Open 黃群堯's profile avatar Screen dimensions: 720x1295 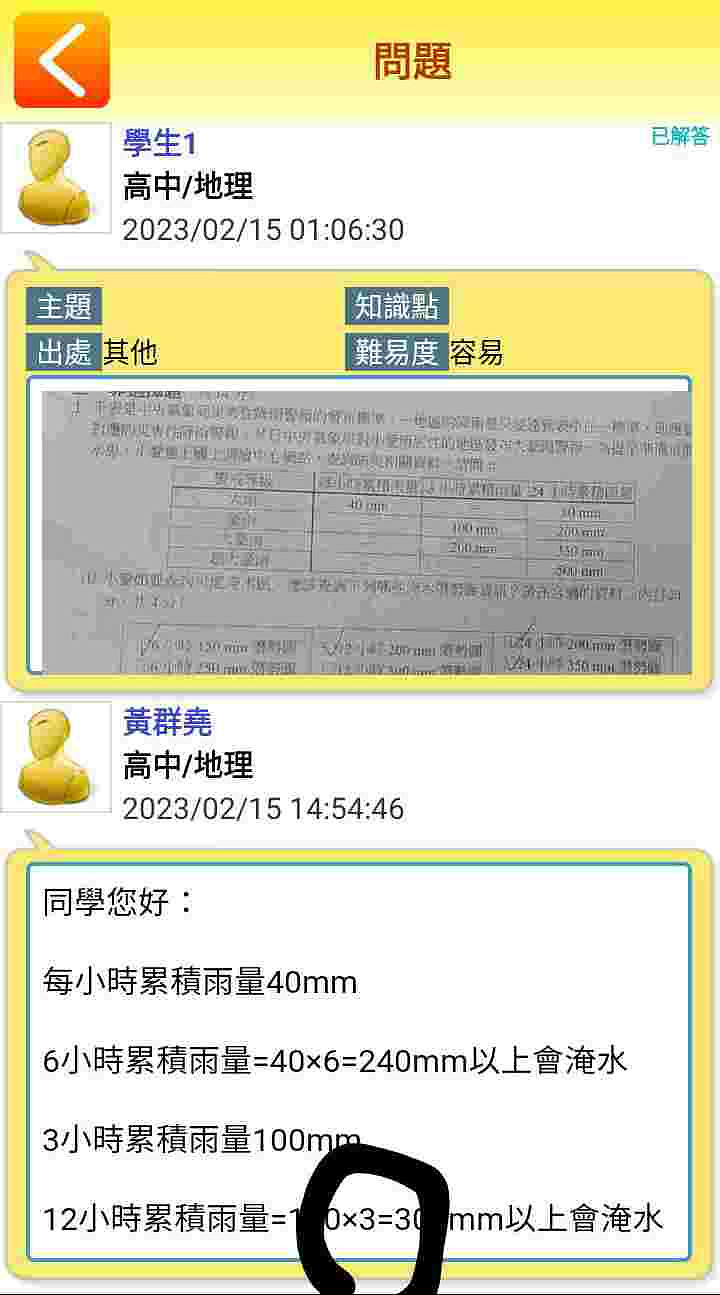(x=56, y=757)
